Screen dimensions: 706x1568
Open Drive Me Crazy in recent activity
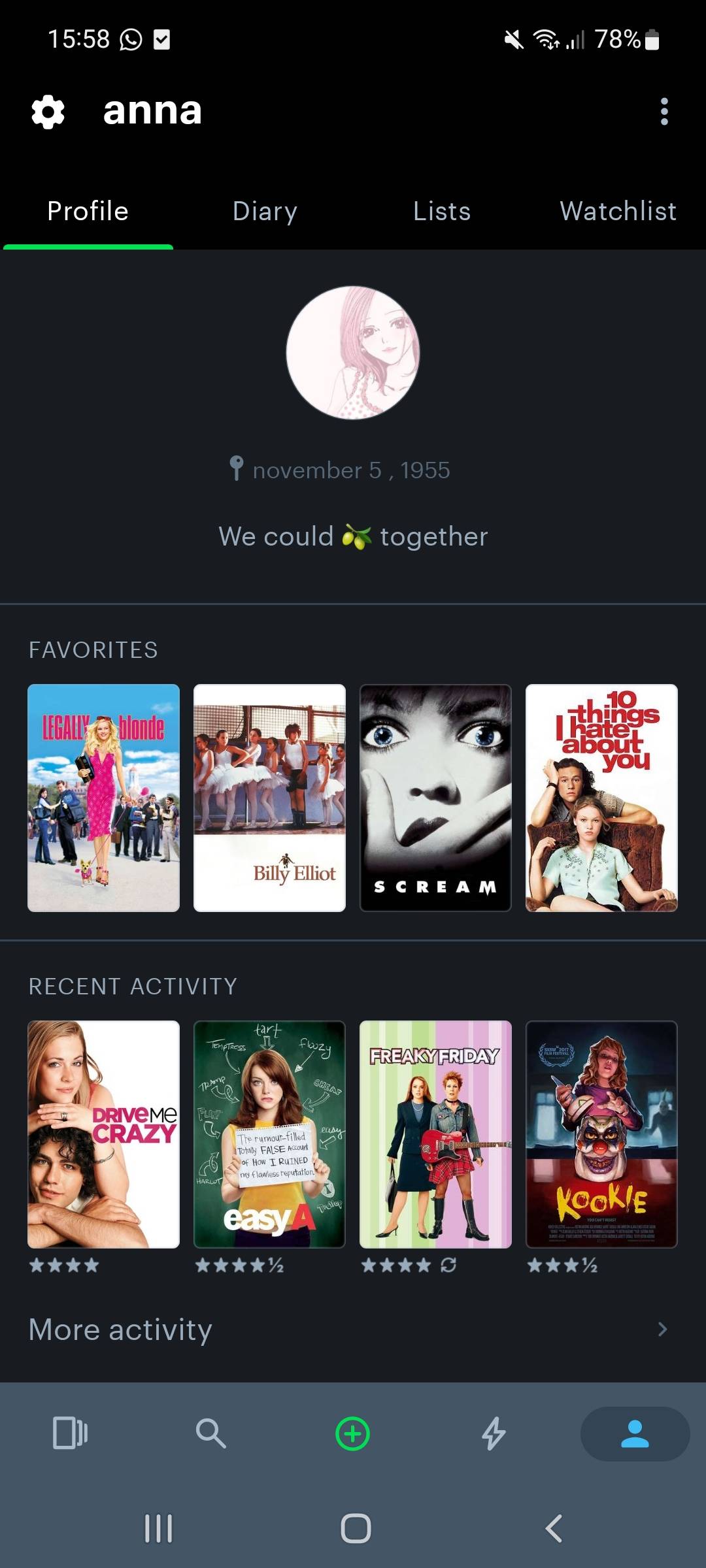(103, 1134)
